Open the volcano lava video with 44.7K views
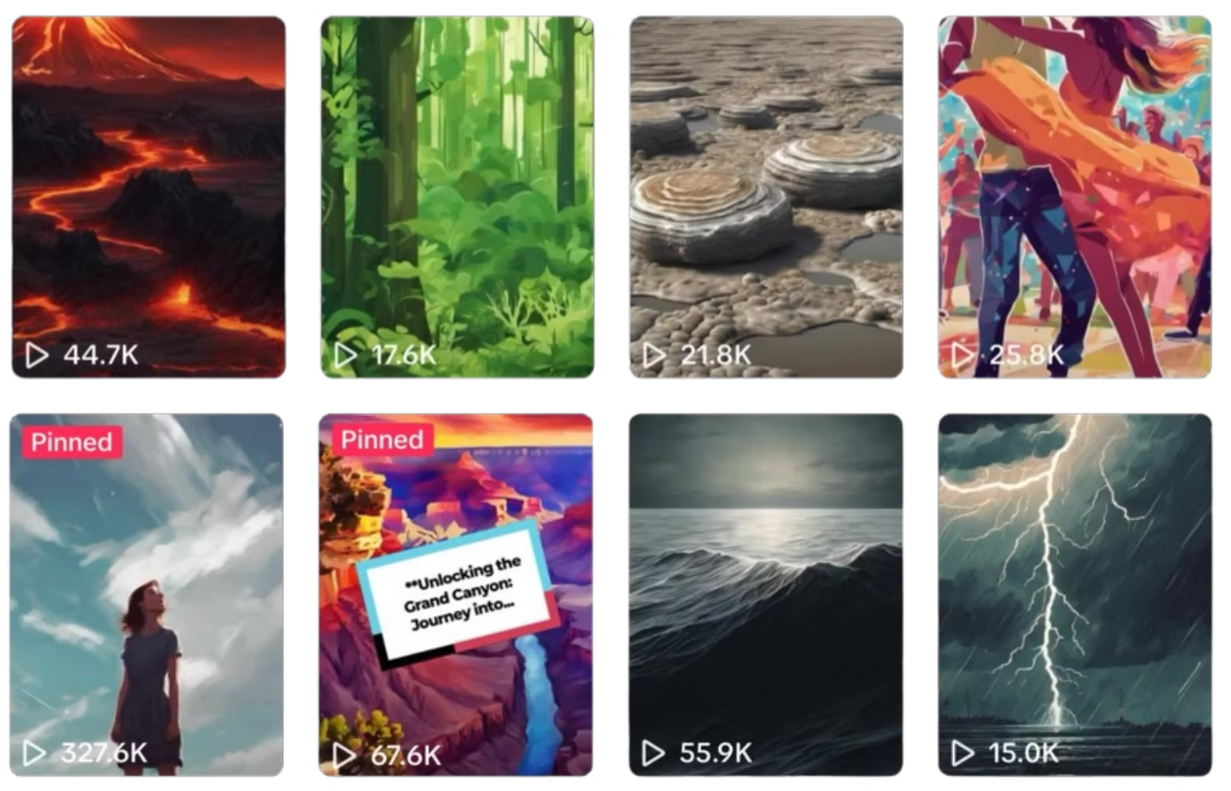This screenshot has width=1231, height=791. [148, 196]
